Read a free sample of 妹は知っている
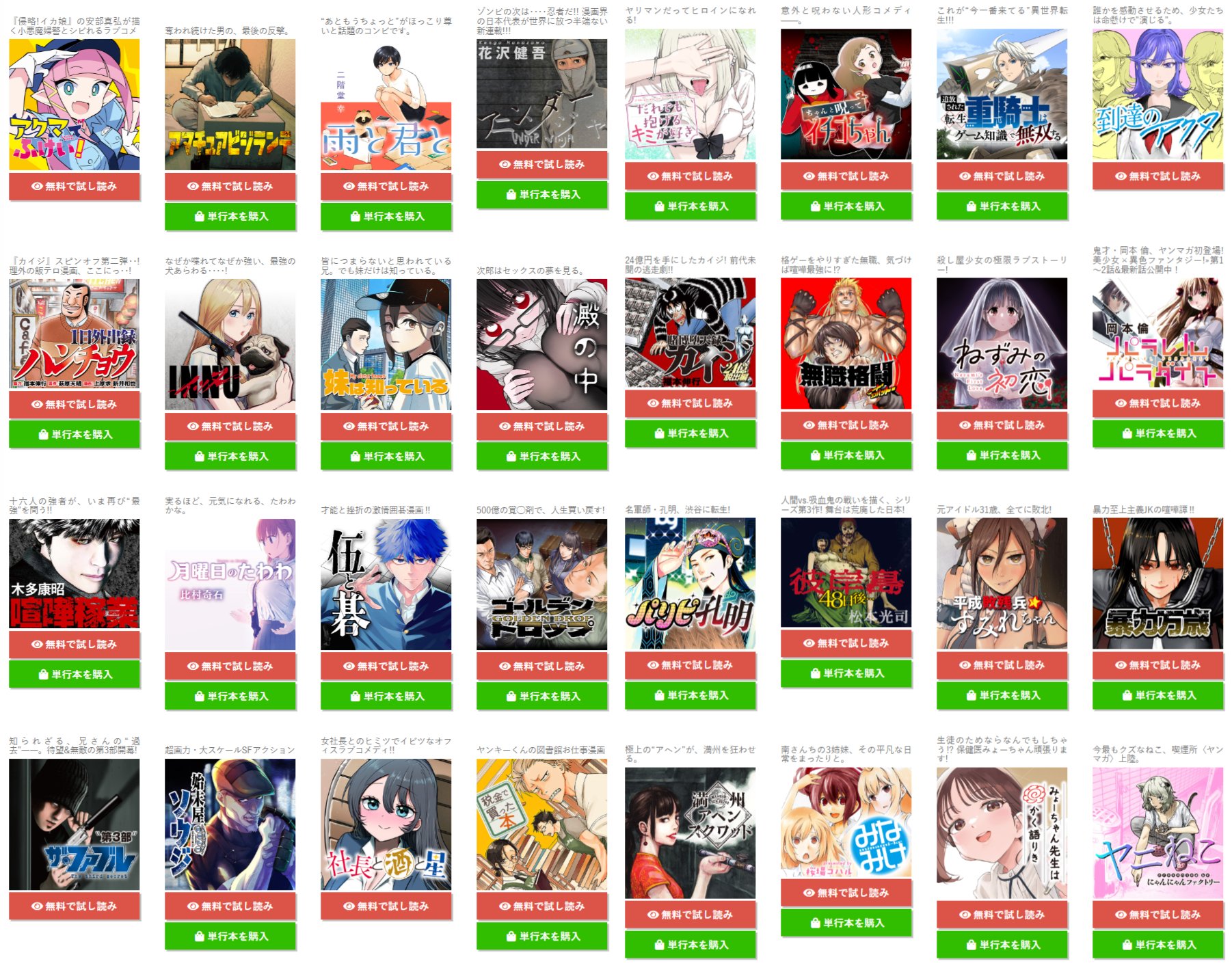 click(x=386, y=426)
